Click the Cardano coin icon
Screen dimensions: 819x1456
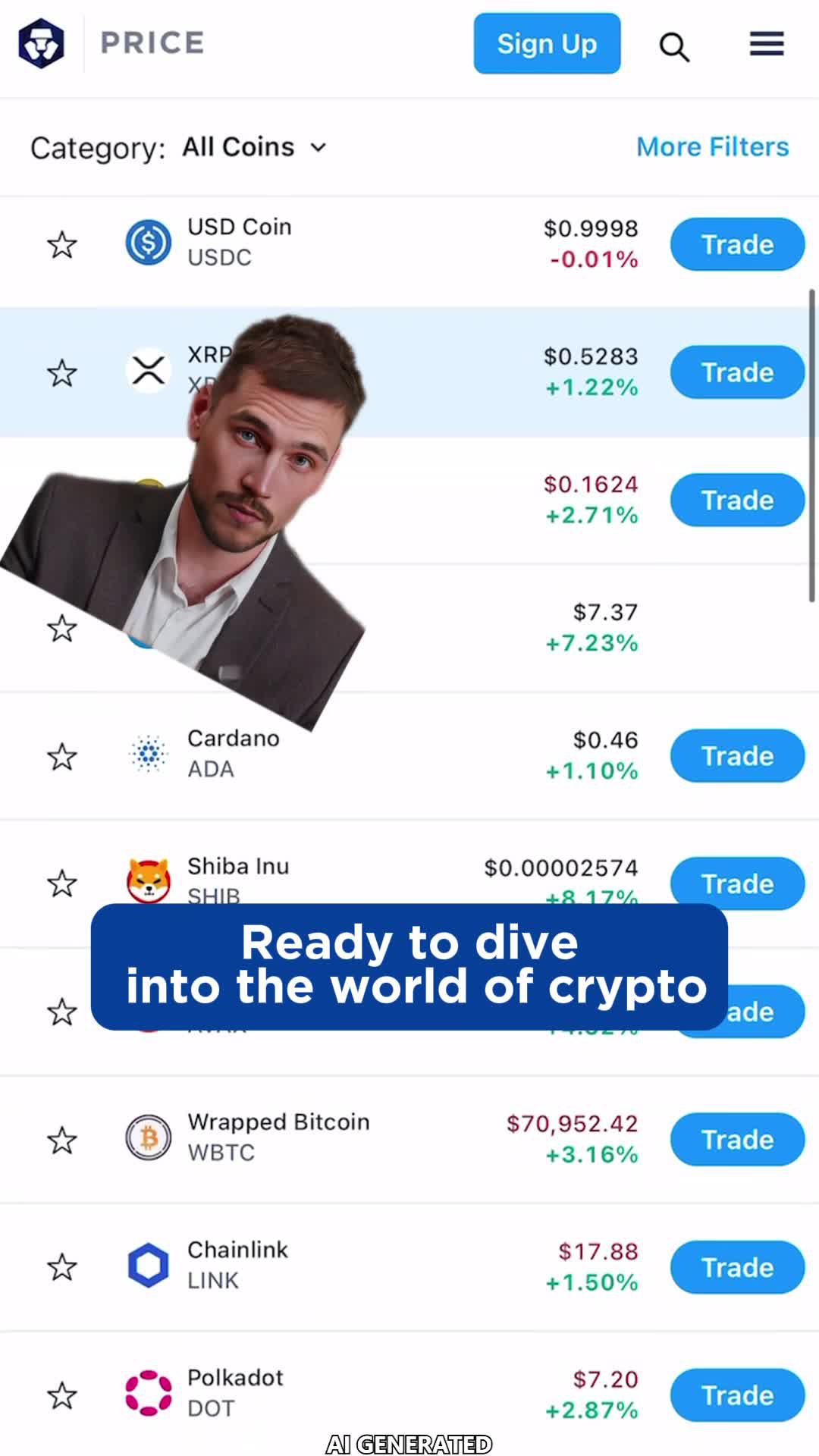(149, 753)
